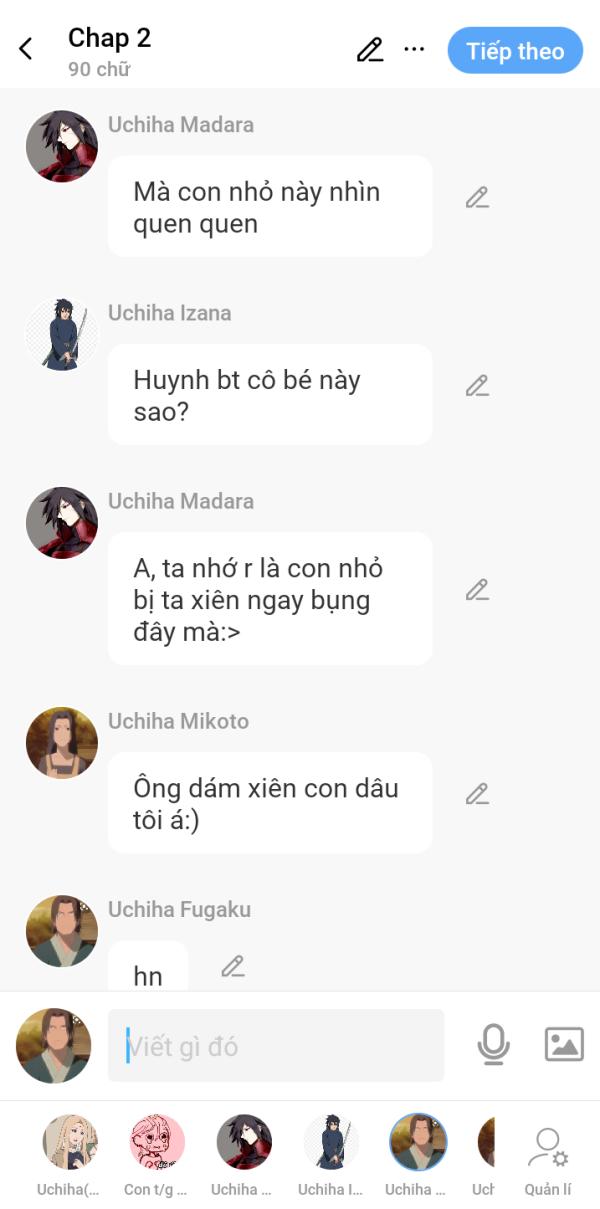600x1209 pixels.
Task: Edit Uchiha Mikoto's message
Action: pos(477,794)
